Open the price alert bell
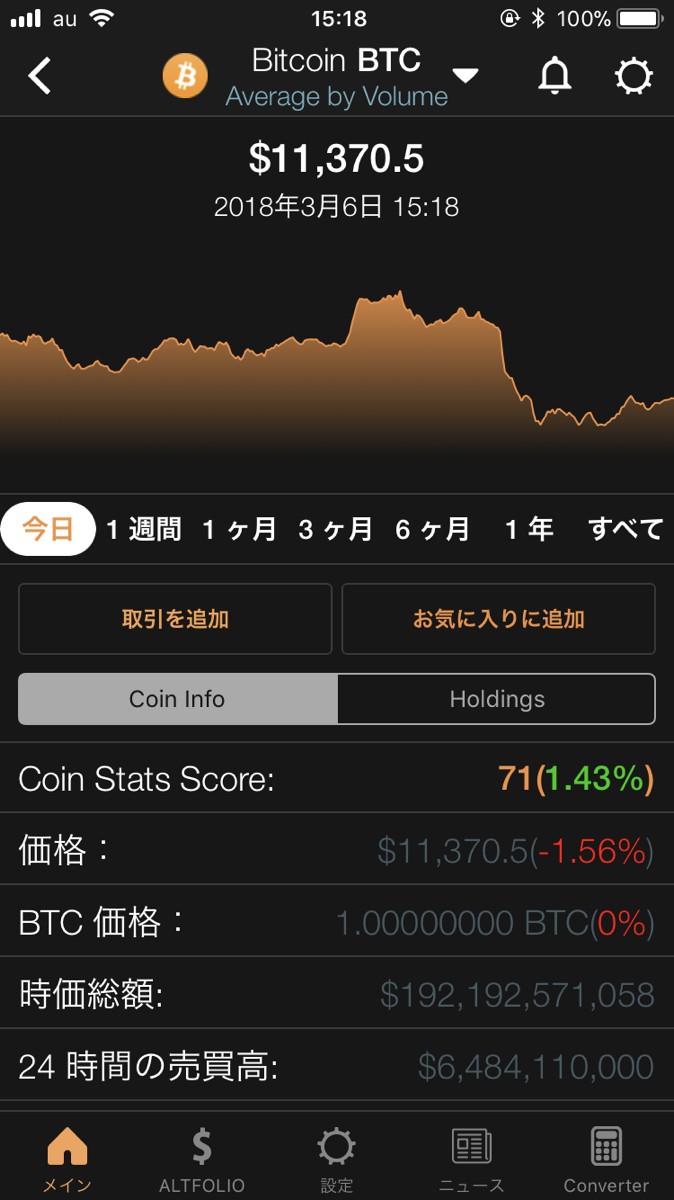This screenshot has width=674, height=1200. (555, 76)
